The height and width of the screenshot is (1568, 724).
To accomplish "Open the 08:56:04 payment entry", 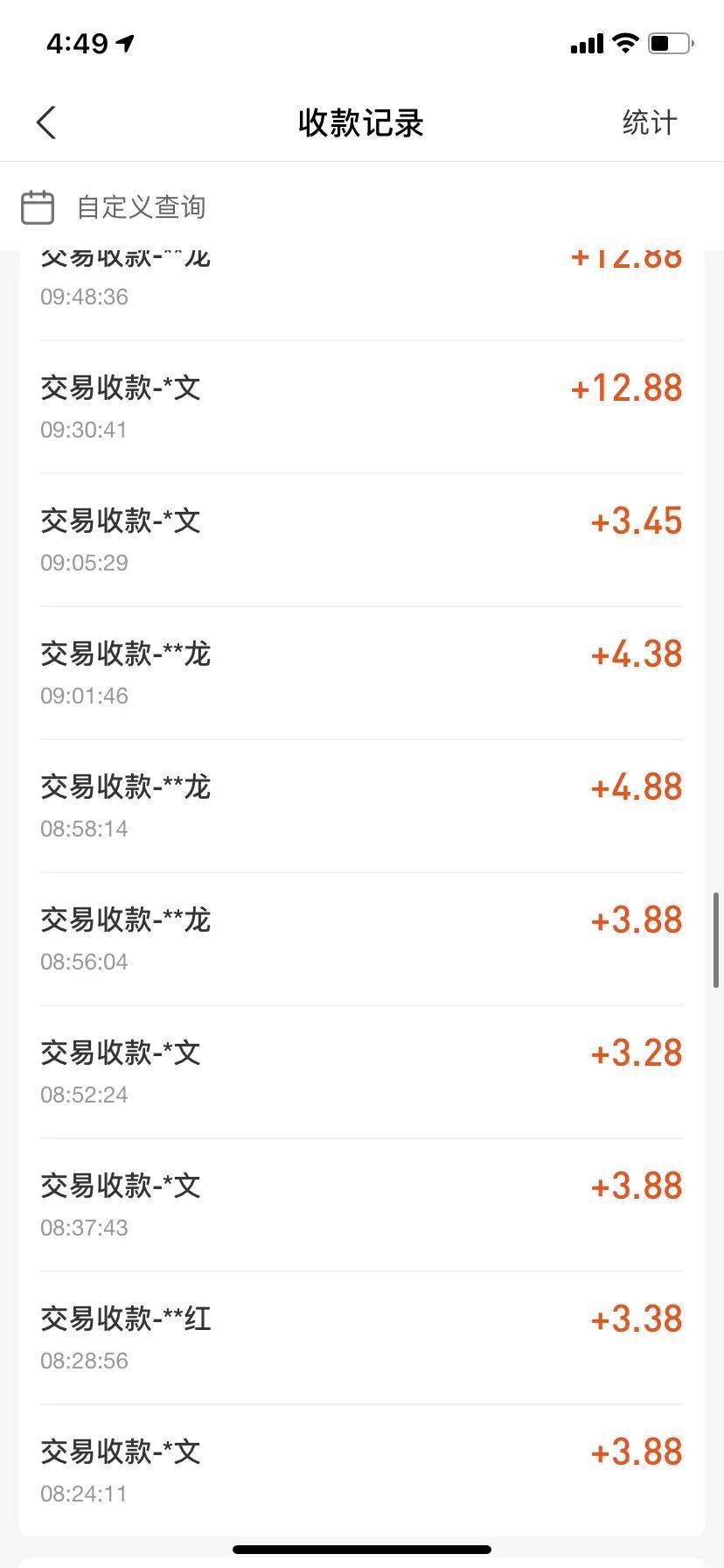I will click(x=361, y=939).
